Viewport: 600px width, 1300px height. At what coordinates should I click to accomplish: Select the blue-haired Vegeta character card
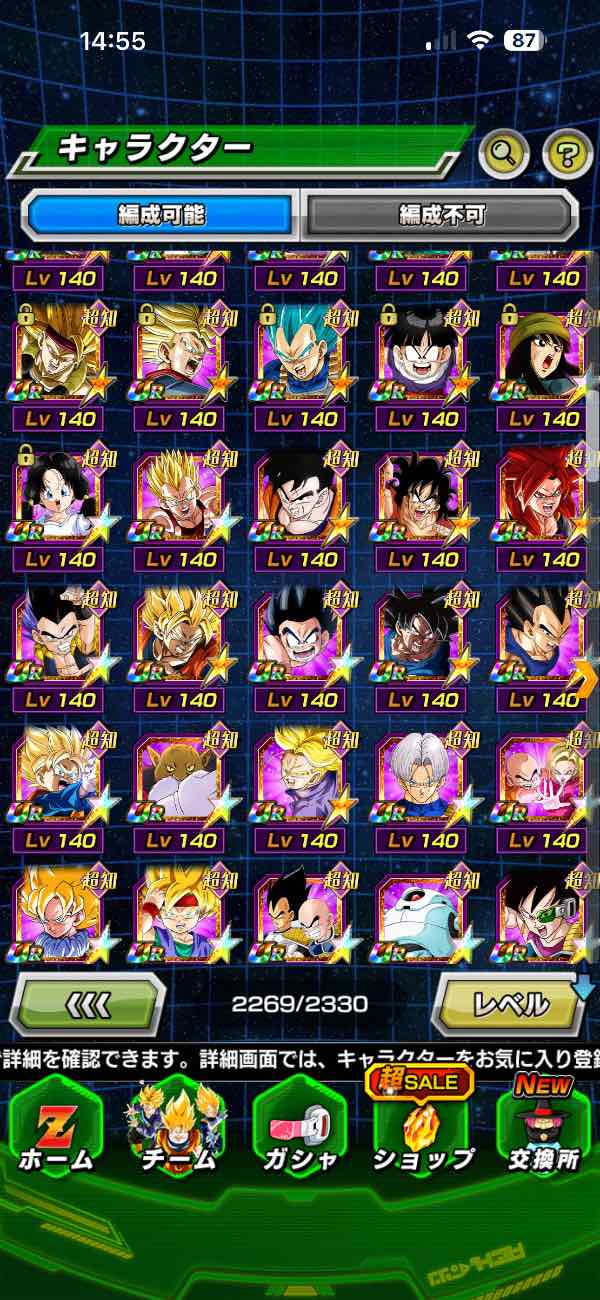coord(301,355)
